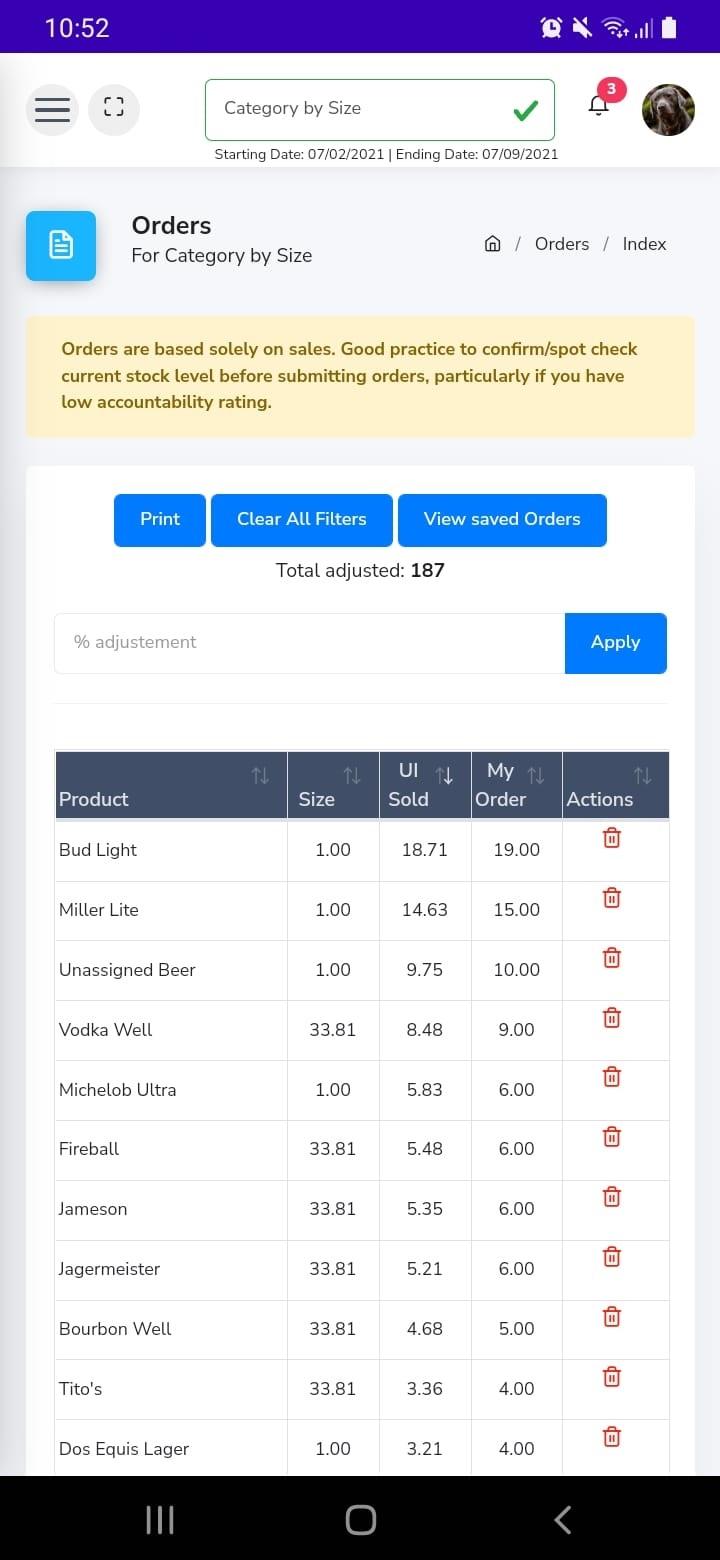Viewport: 720px width, 1560px height.
Task: Go to the home breadcrumb icon
Action: coord(492,244)
